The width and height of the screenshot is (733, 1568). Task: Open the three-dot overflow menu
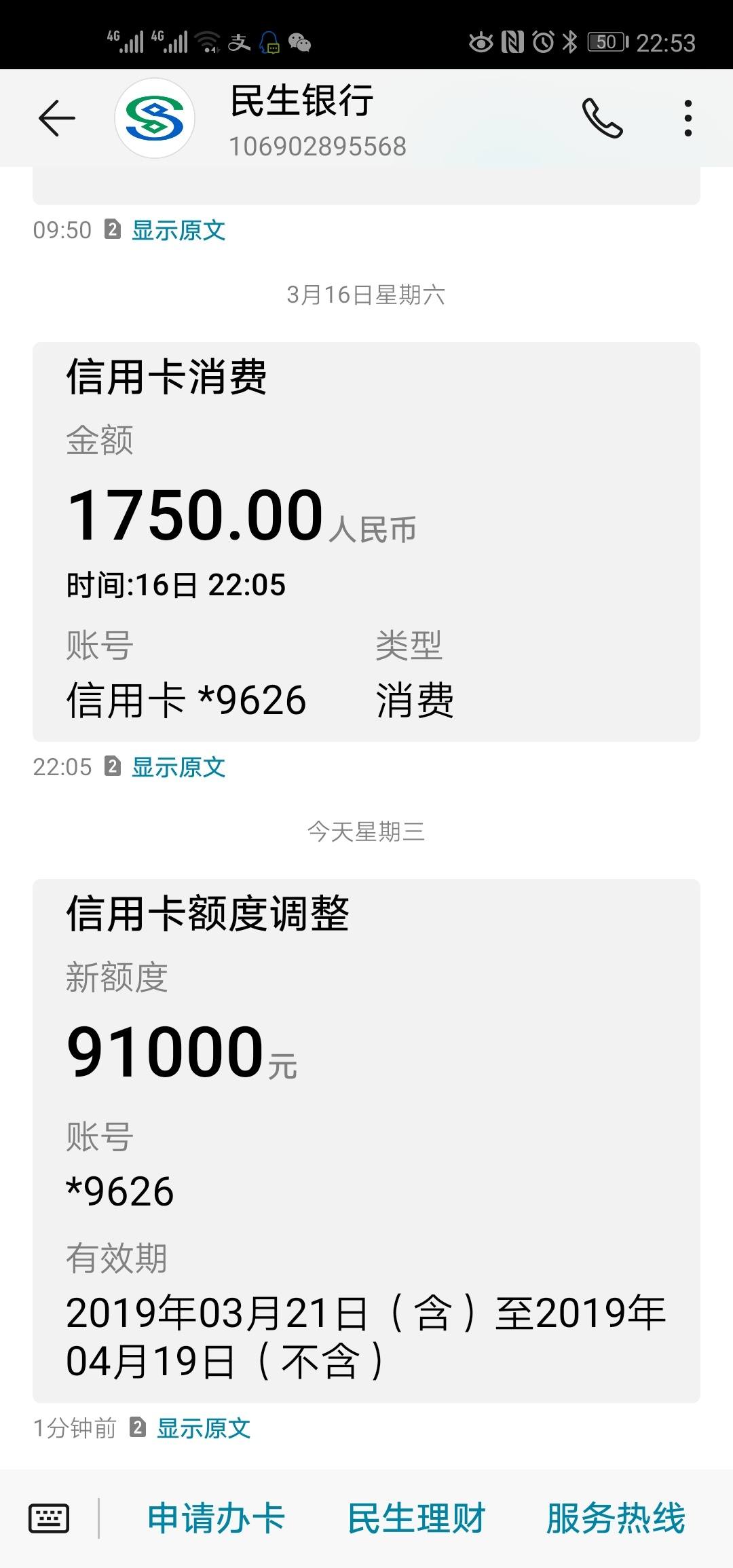click(x=688, y=118)
